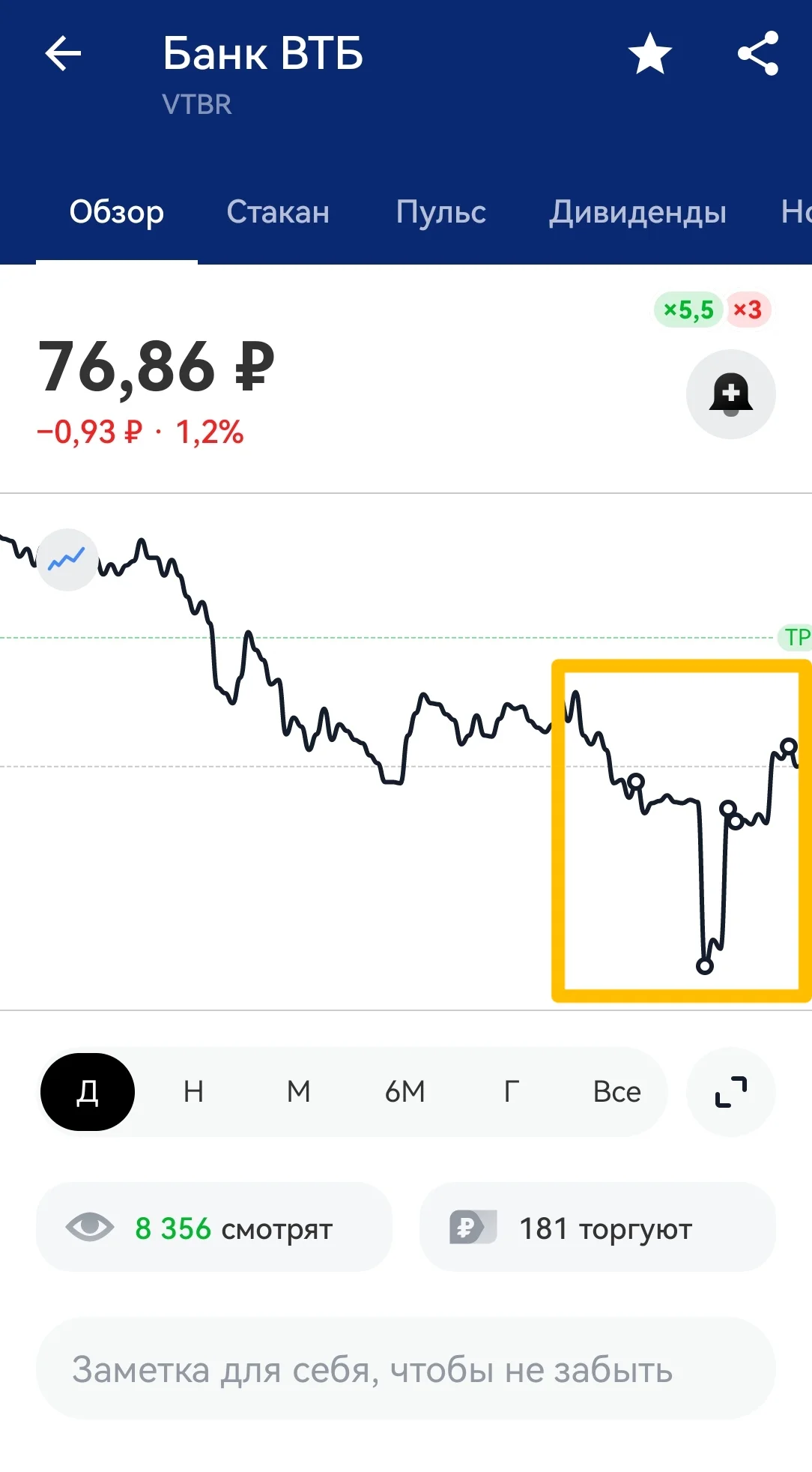Expand the chart to fullscreen
Screen dimensions: 812x1472
(730, 1092)
